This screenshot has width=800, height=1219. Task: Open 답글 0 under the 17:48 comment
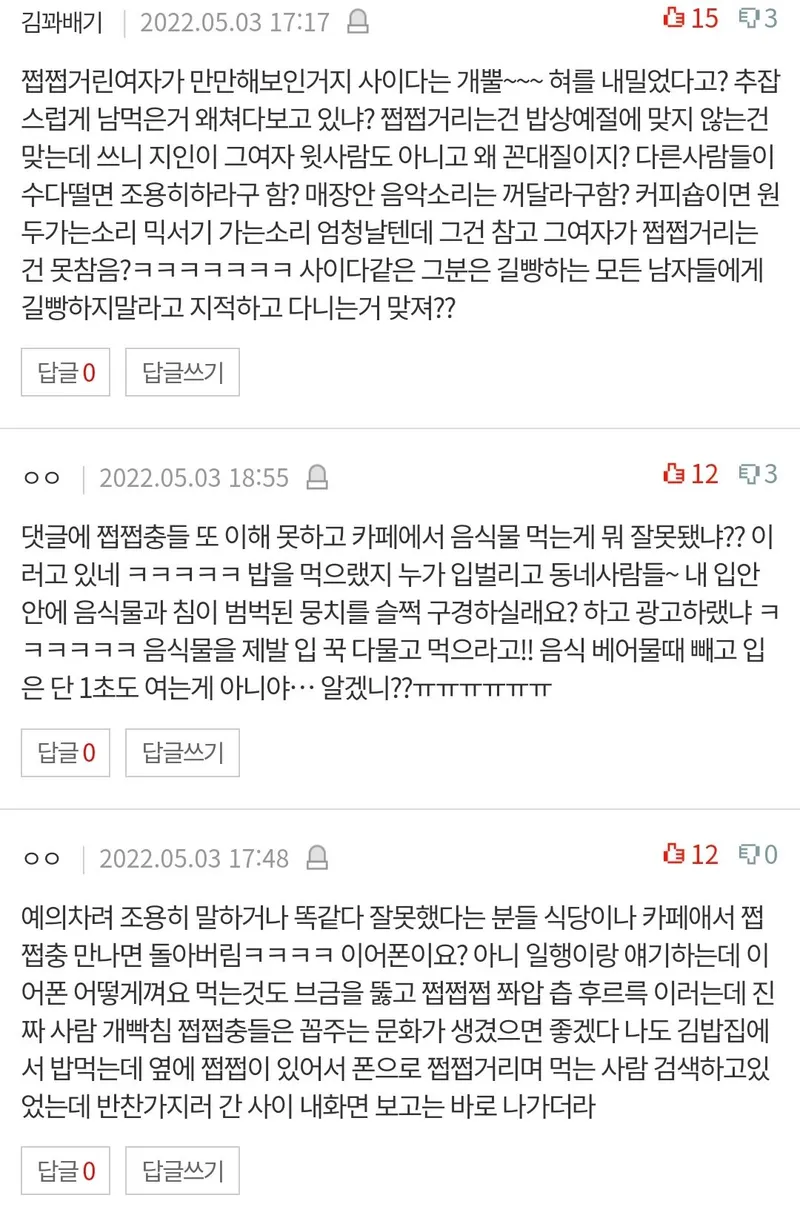[x=66, y=1171]
